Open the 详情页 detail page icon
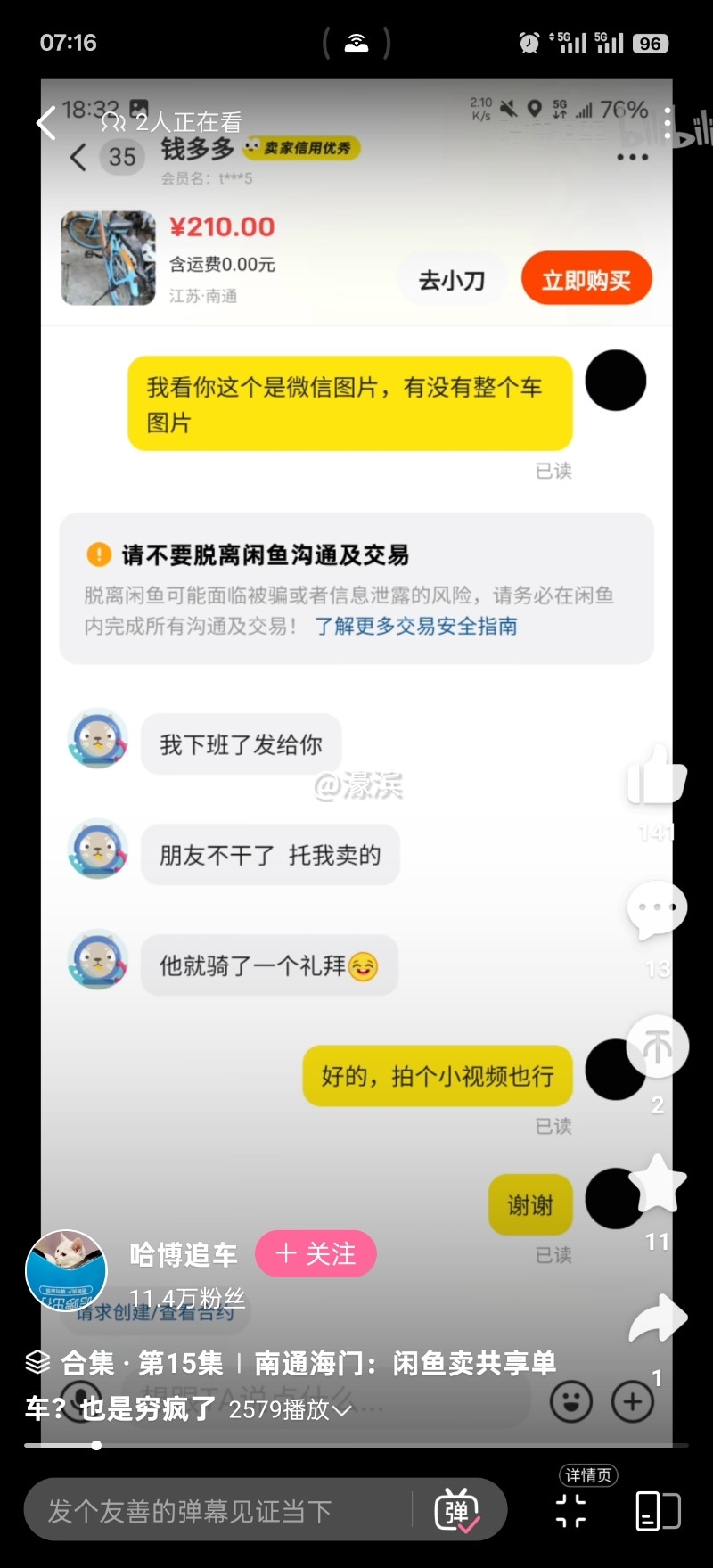This screenshot has height=1568, width=713. (x=658, y=1511)
